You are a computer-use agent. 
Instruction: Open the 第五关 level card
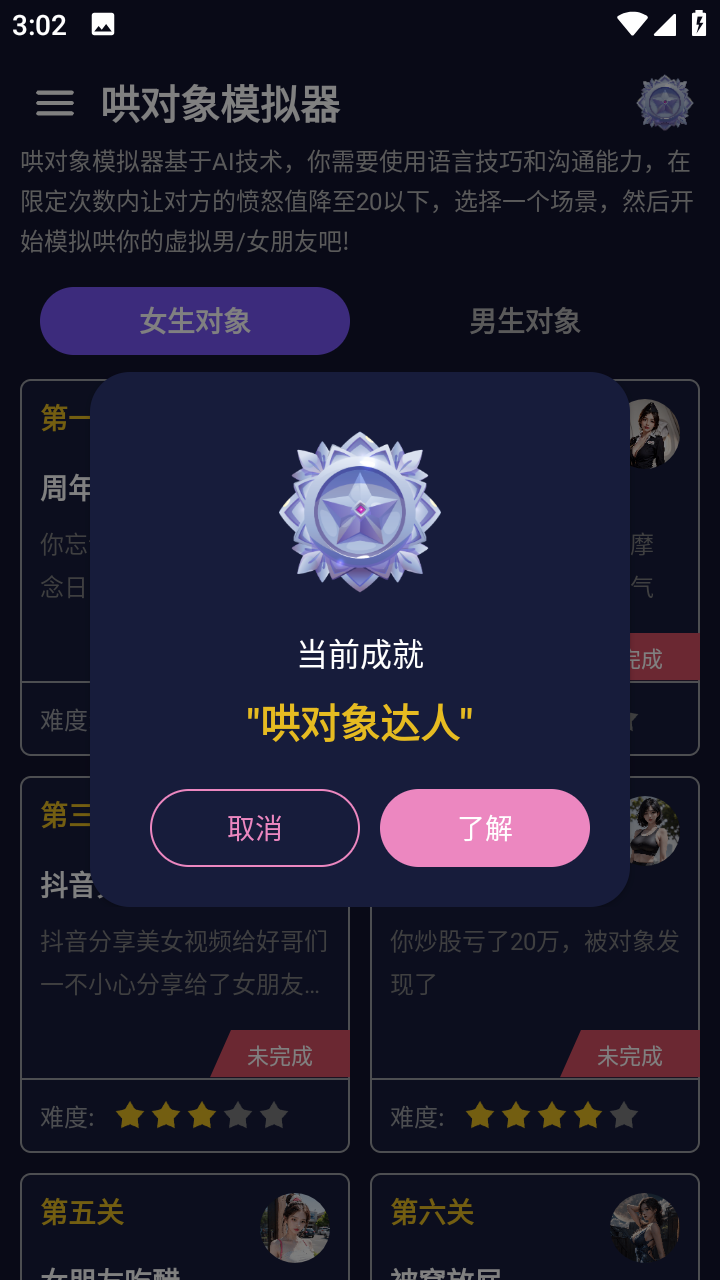tap(185, 1227)
